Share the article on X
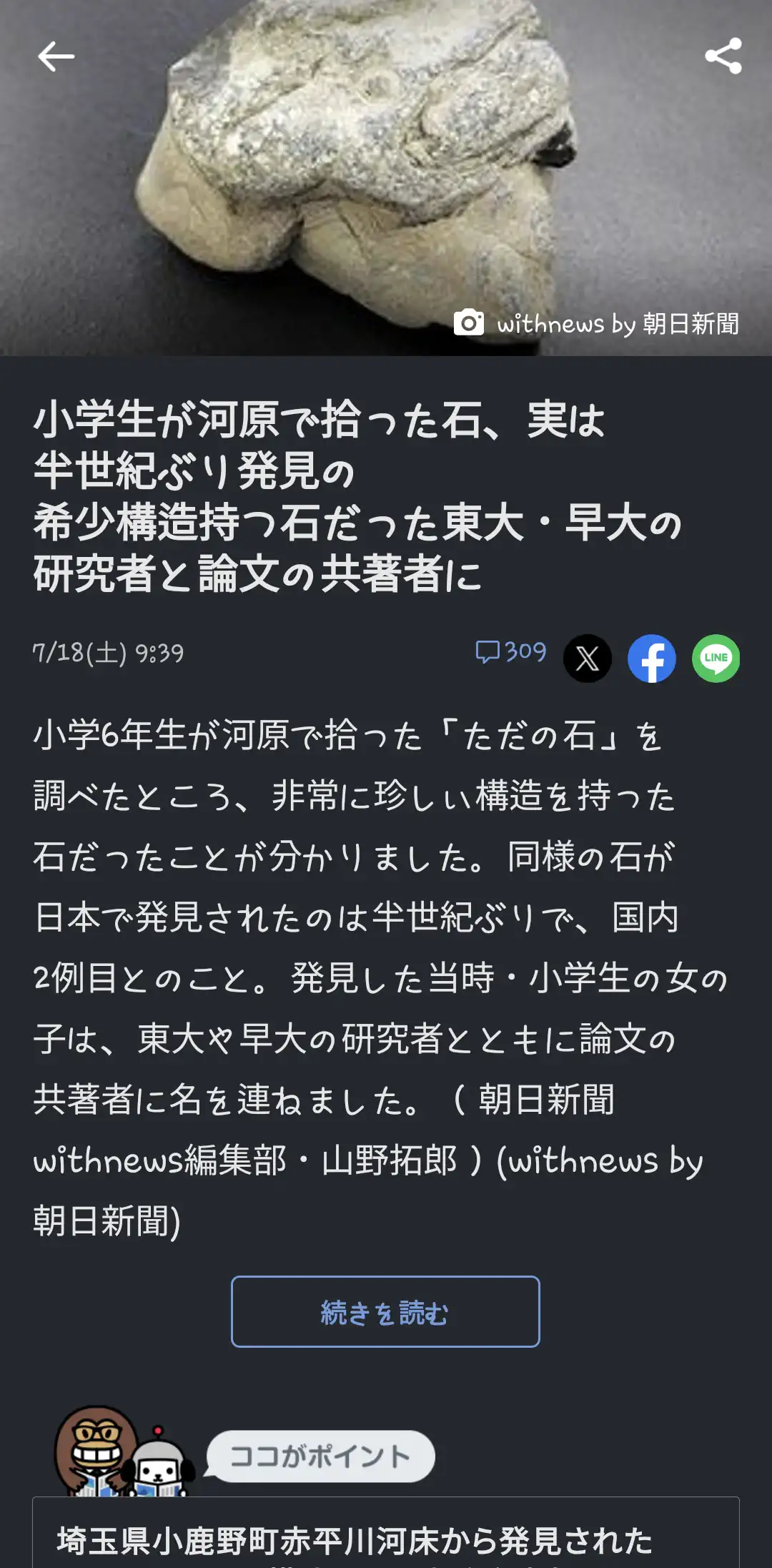 588,658
